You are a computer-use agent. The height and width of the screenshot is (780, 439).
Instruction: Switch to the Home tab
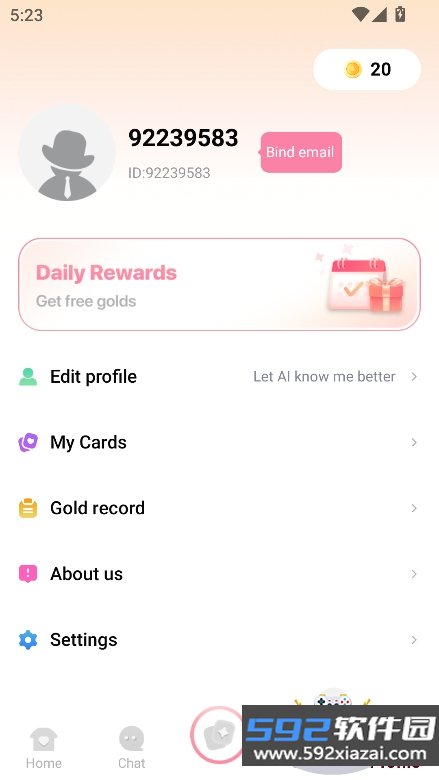(44, 748)
